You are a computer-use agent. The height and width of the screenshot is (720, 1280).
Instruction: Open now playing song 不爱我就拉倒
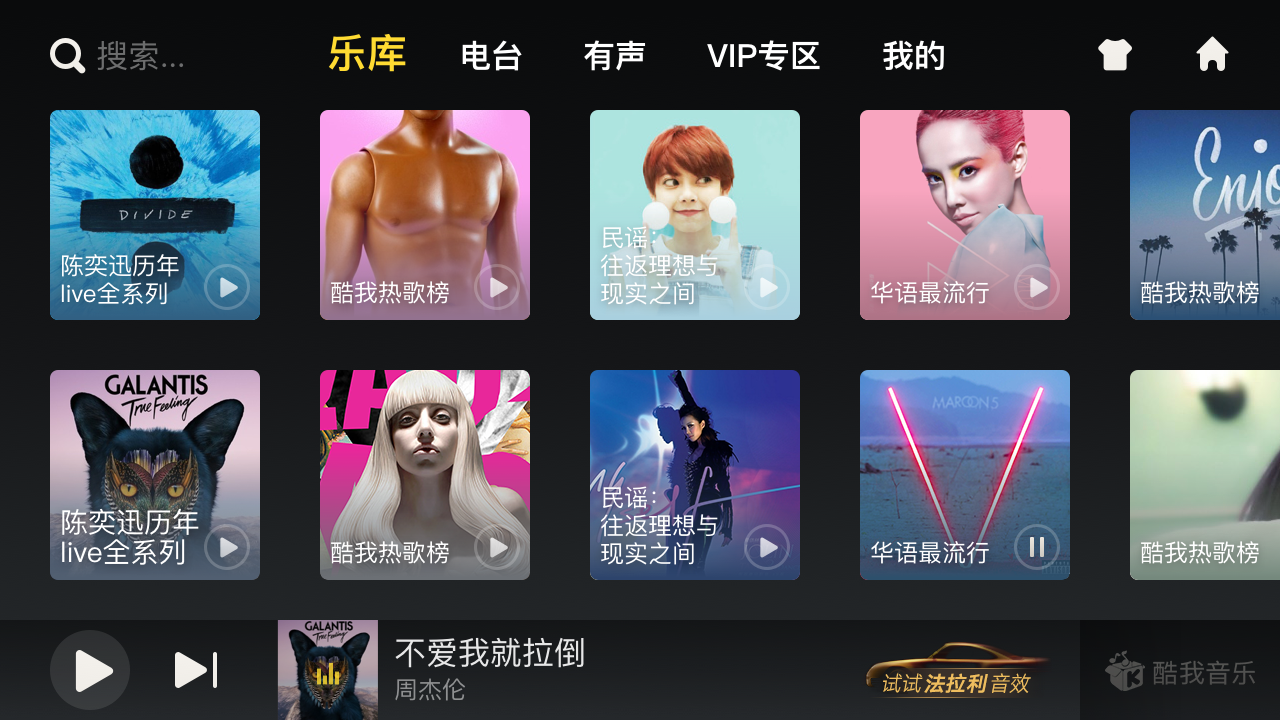[x=488, y=668]
